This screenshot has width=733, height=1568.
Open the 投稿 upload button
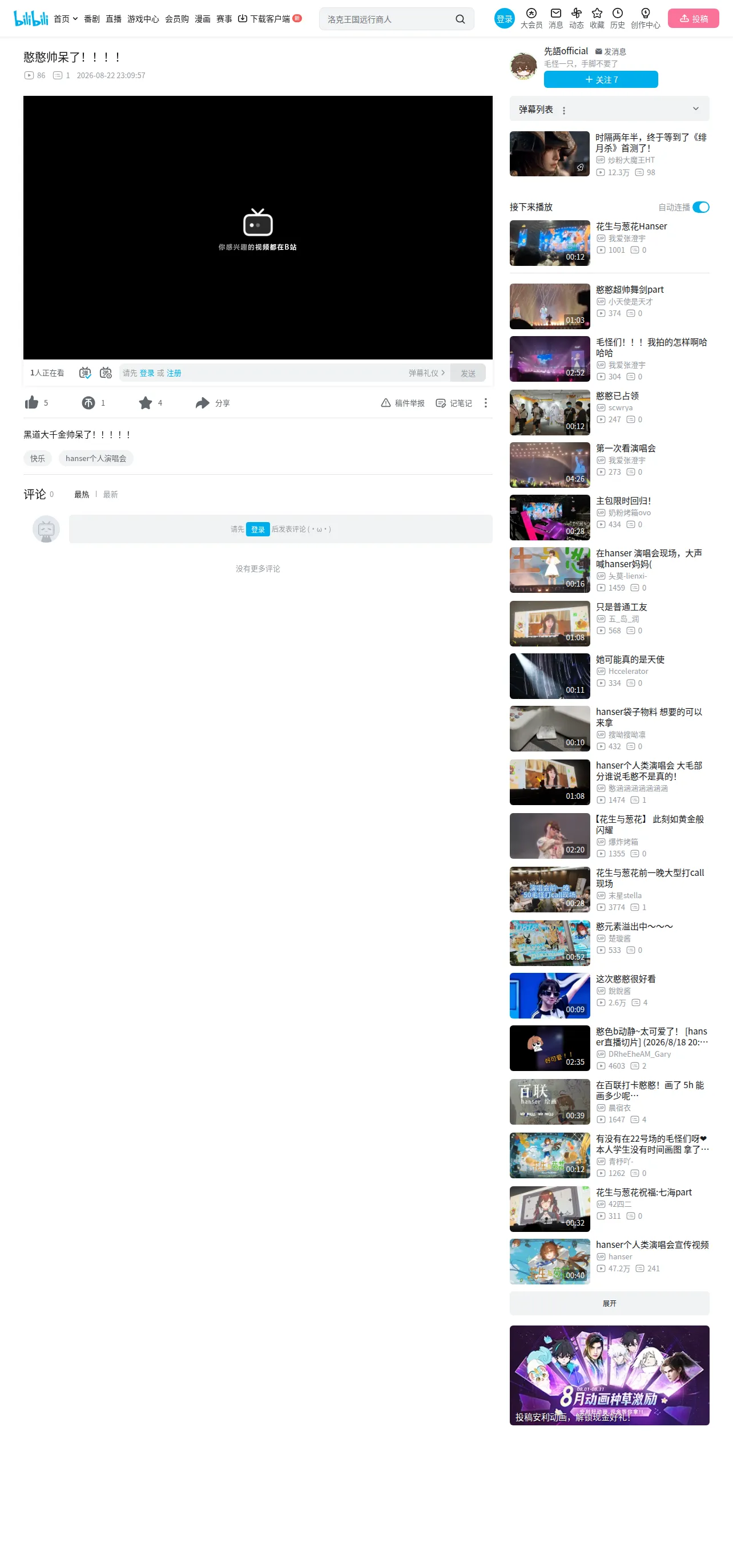(x=693, y=19)
